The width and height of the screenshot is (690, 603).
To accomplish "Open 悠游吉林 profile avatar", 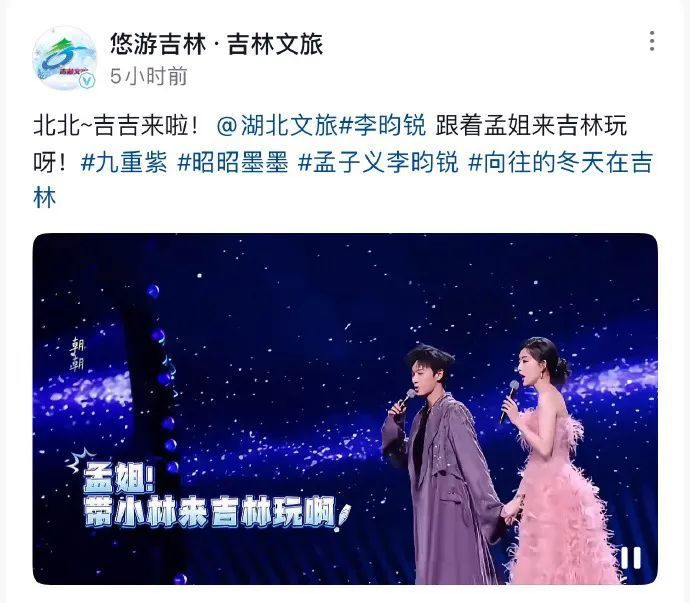I will pyautogui.click(x=64, y=58).
